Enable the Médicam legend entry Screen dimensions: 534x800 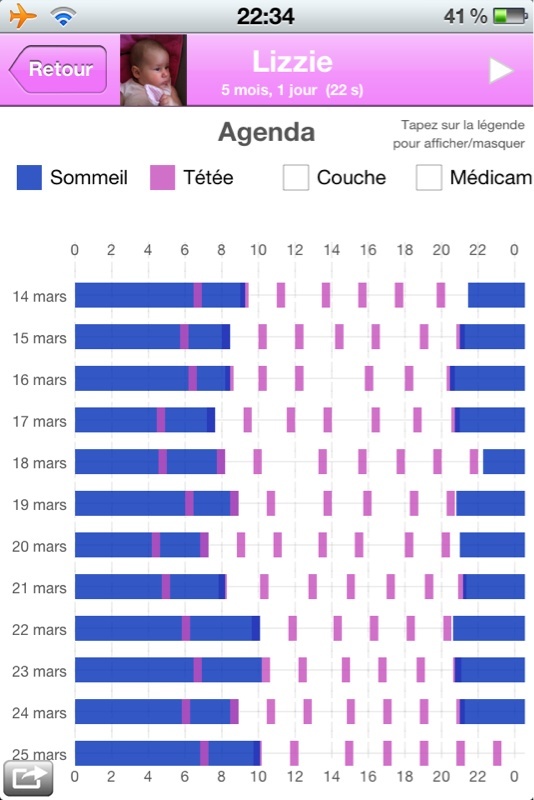[x=474, y=178]
